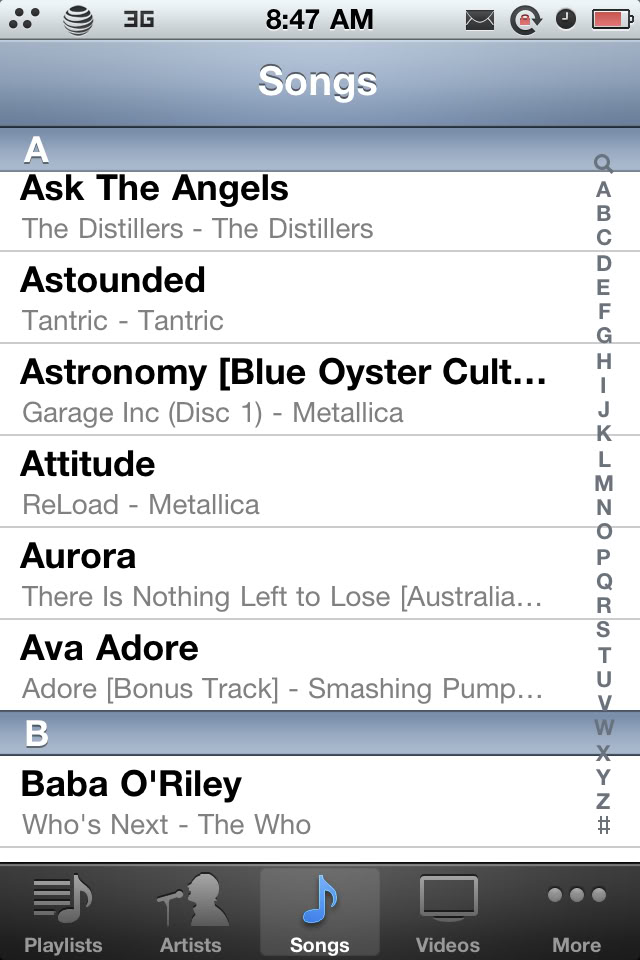Open the Videos tab
The height and width of the screenshot is (960, 640).
click(448, 914)
